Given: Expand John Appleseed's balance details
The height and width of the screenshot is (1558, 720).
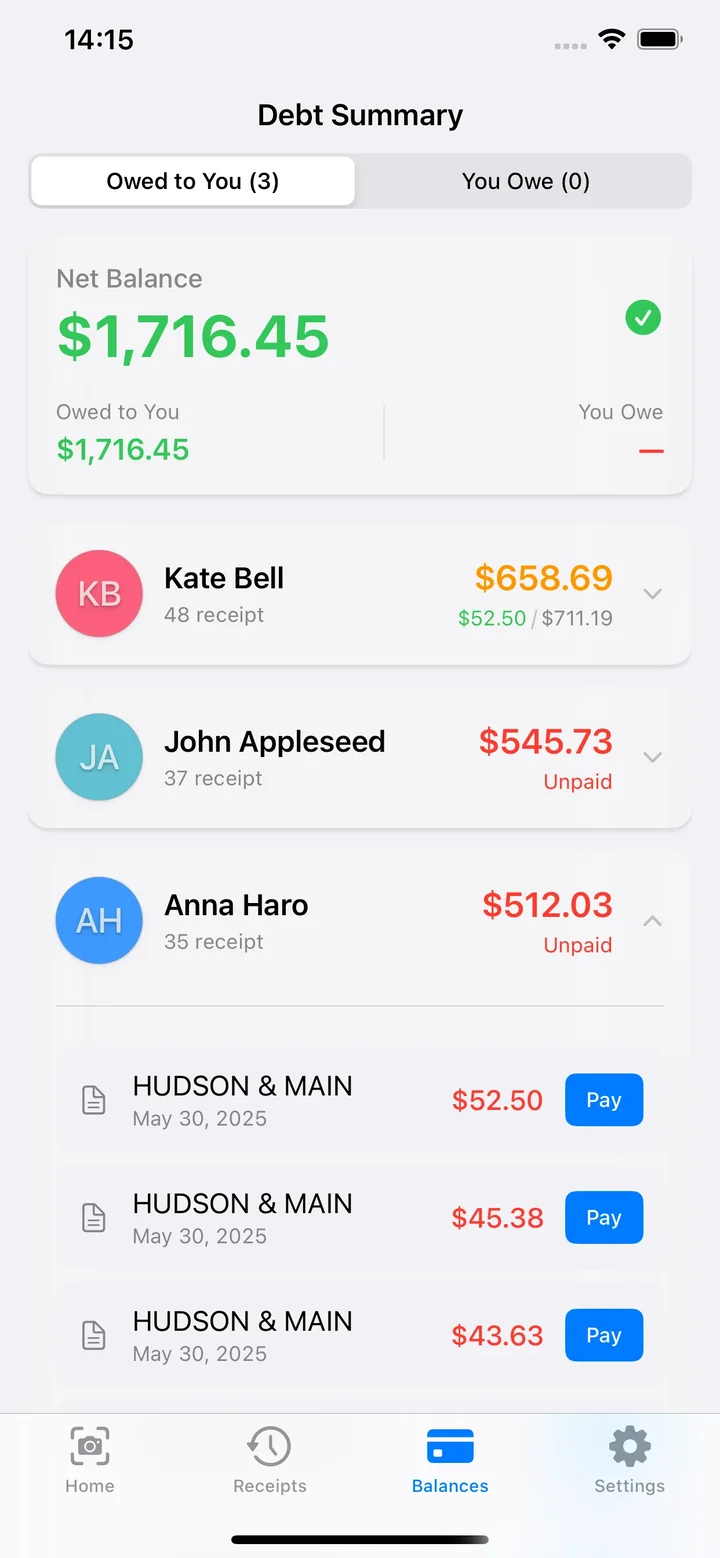Looking at the screenshot, I should 652,757.
